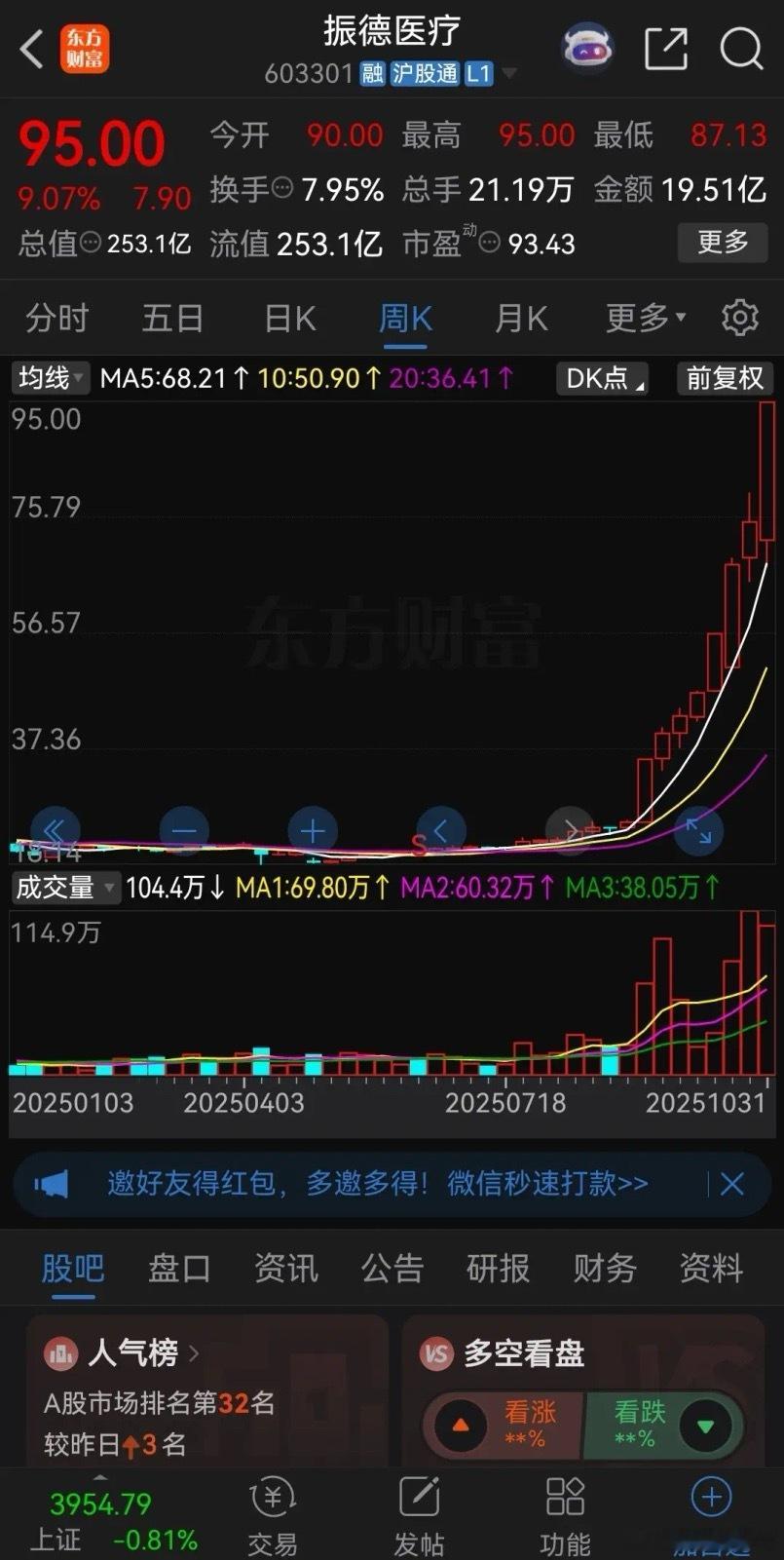784x1560 pixels.
Task: Open the 前复权 adjustment option
Action: 725,378
